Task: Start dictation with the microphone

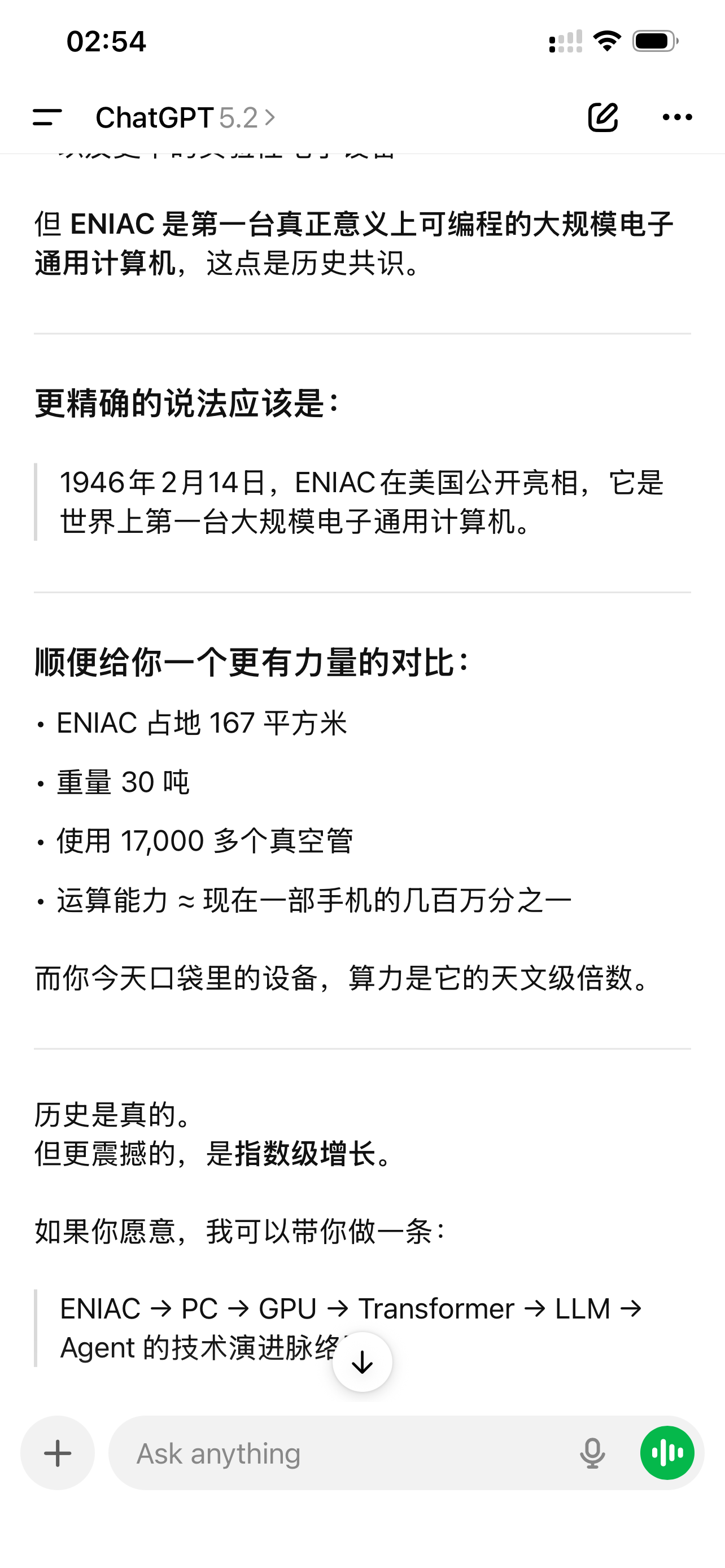Action: pyautogui.click(x=592, y=1453)
